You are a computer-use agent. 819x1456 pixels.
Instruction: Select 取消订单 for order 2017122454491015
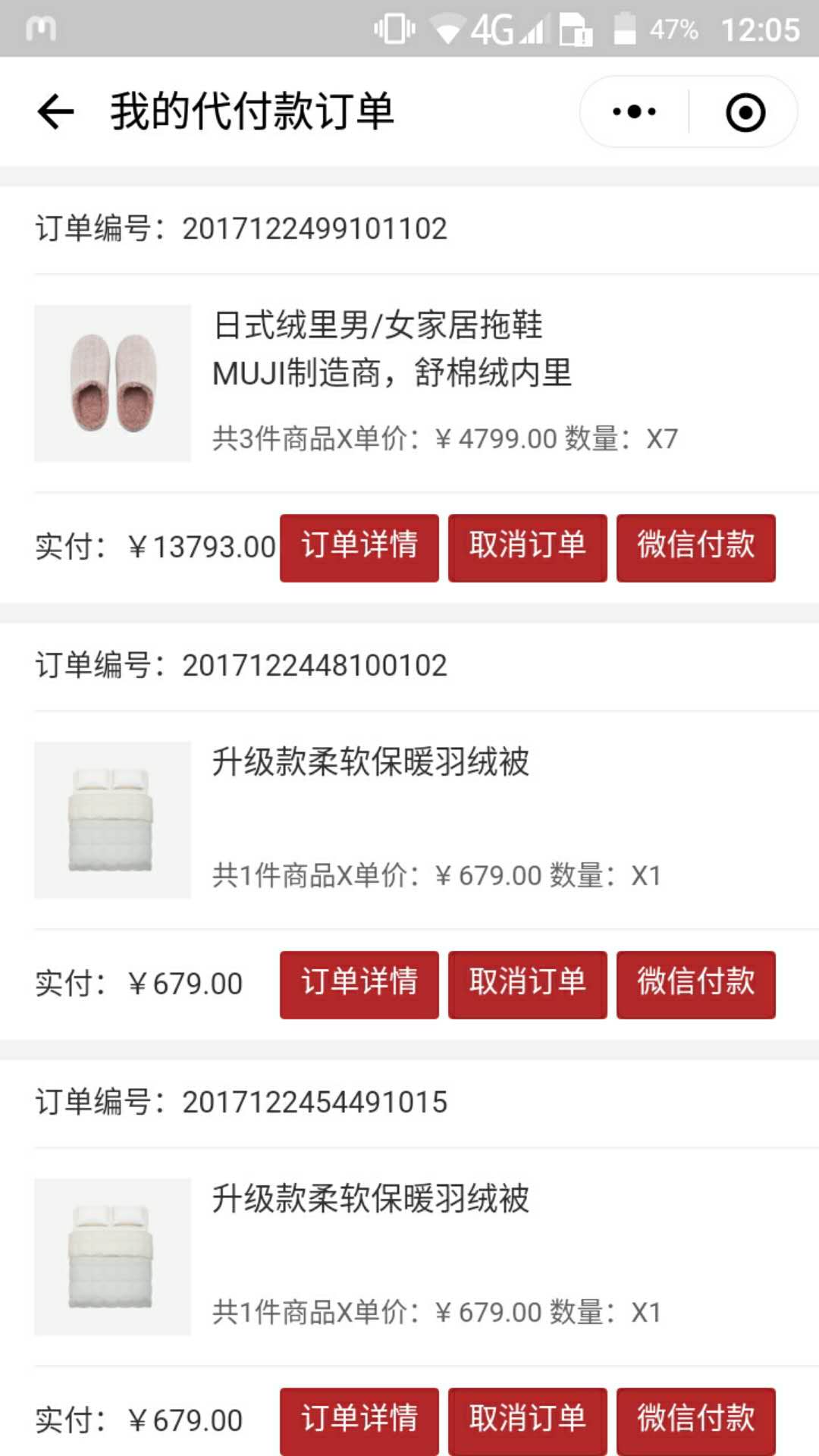coord(527,1420)
